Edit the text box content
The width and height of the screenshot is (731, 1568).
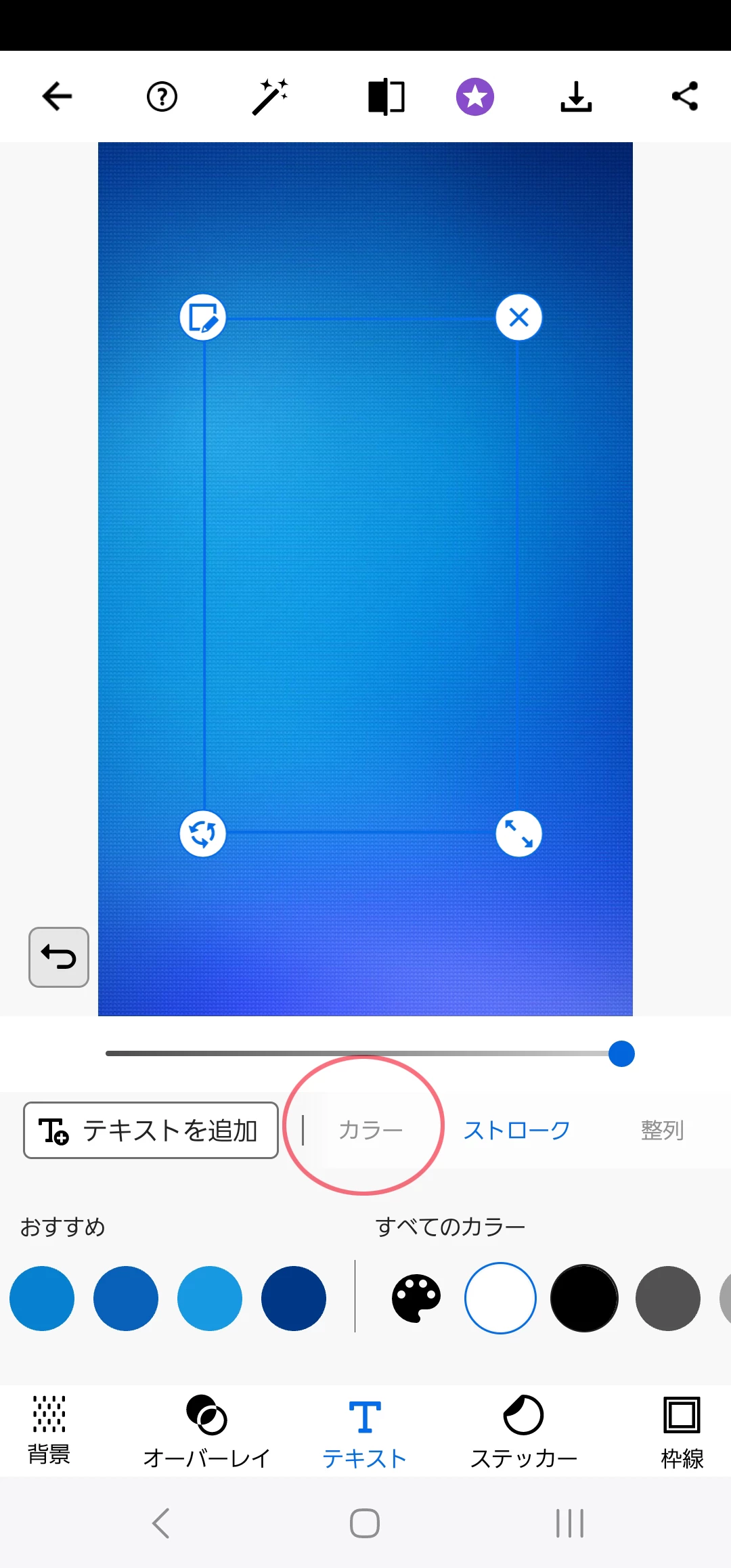[202, 317]
